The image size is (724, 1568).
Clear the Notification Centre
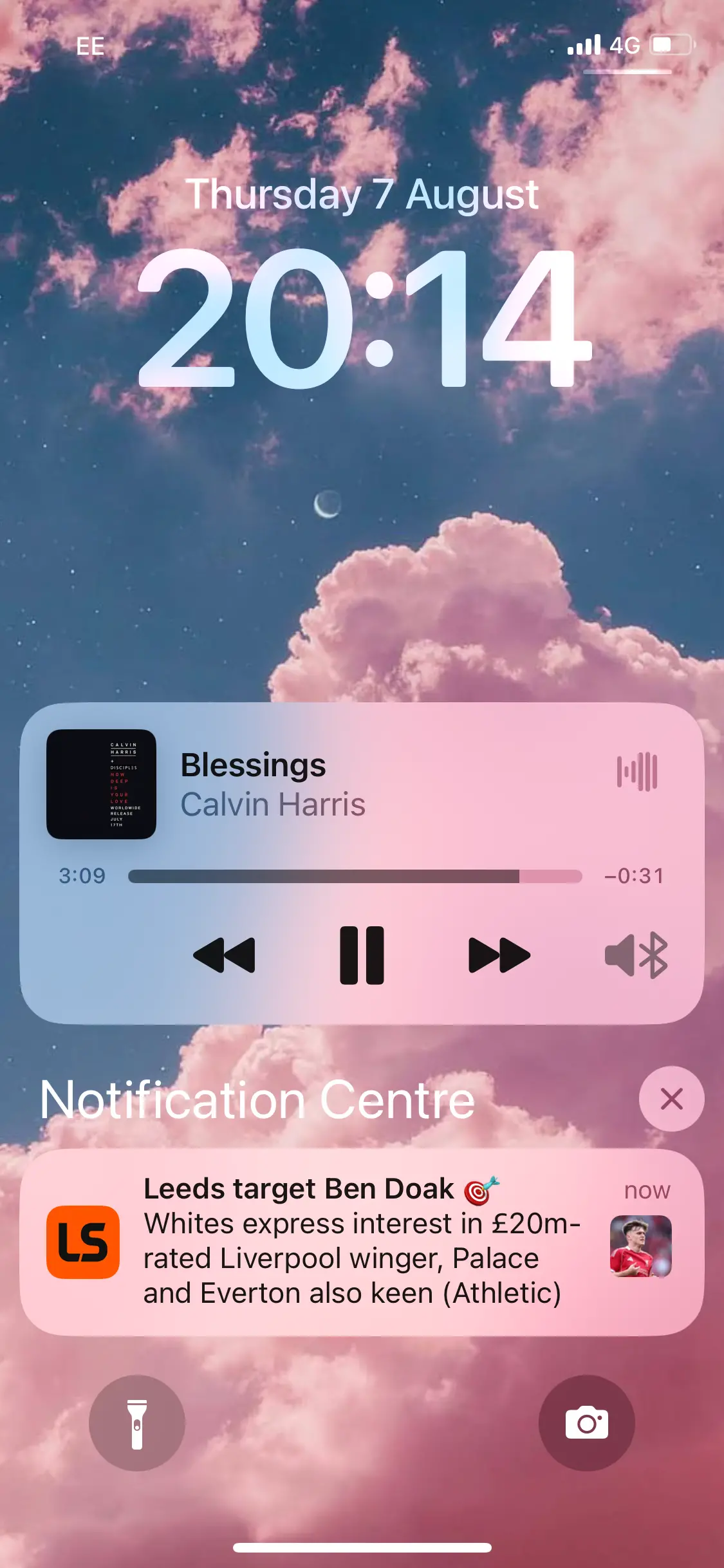click(671, 1099)
